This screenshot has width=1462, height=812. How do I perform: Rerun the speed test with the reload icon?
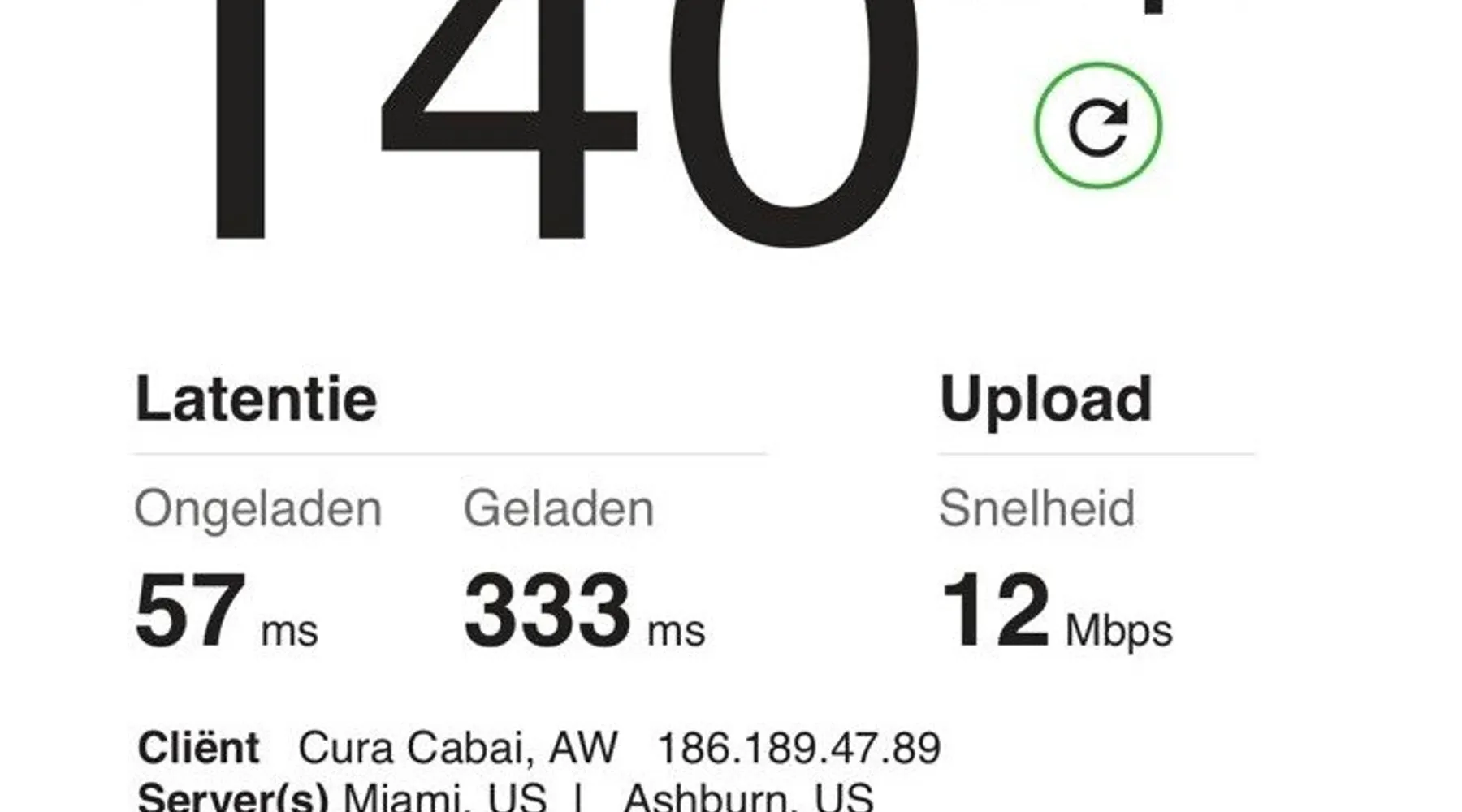tap(1098, 126)
